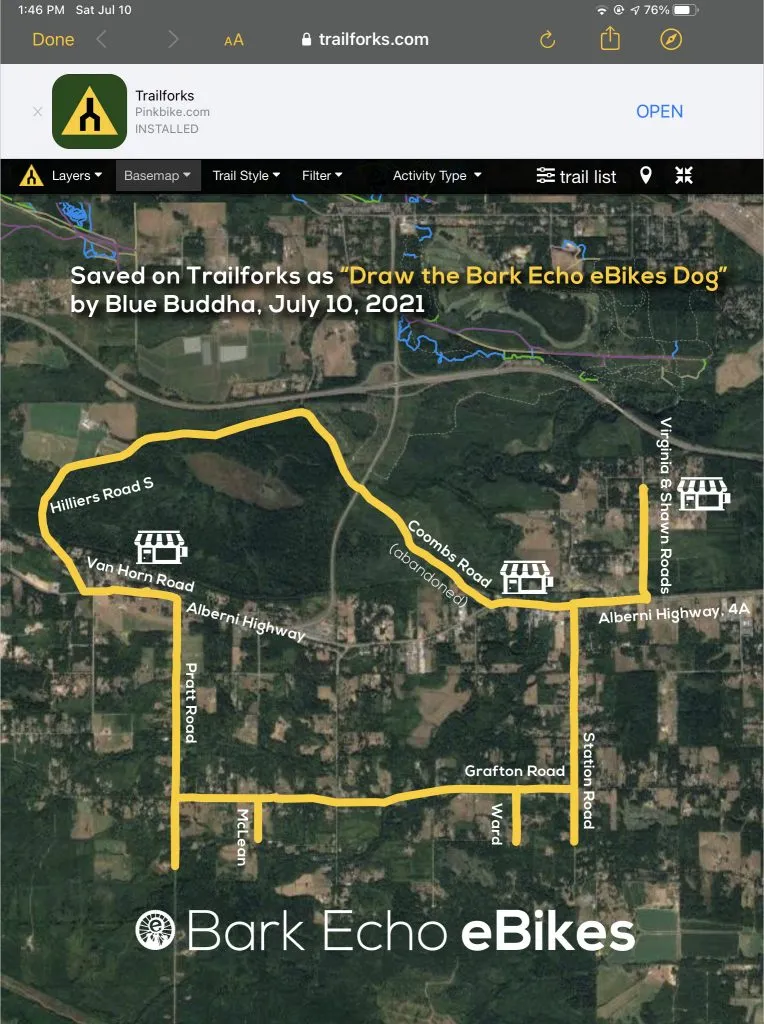Tap the trailforks.com address field
This screenshot has width=764, height=1024.
[x=365, y=40]
